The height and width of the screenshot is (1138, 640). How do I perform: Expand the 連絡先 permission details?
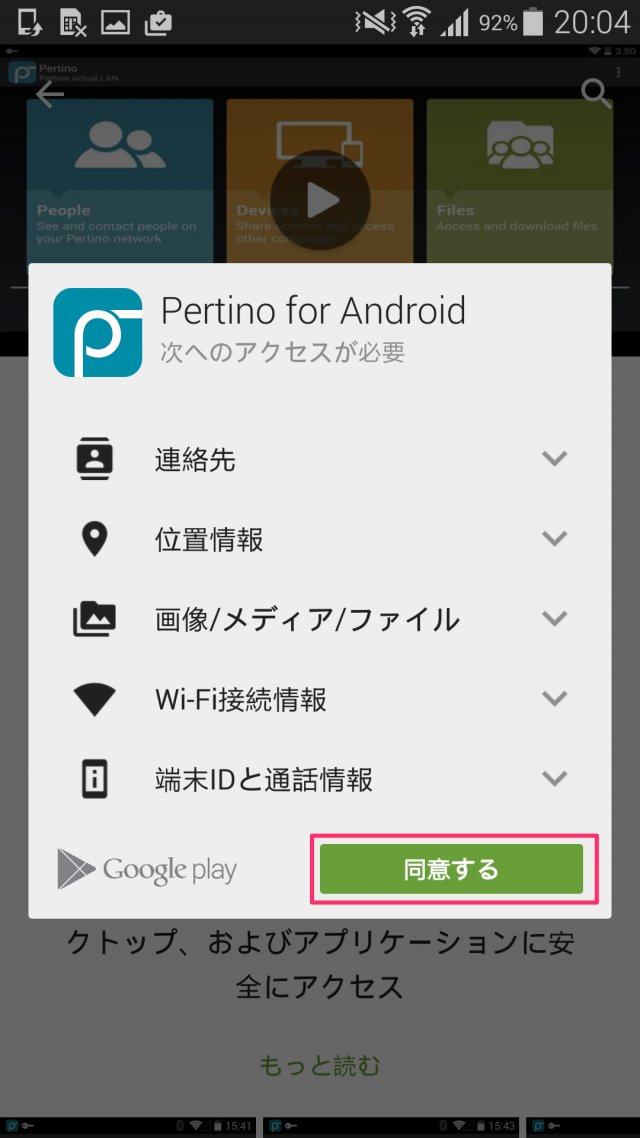click(319, 459)
